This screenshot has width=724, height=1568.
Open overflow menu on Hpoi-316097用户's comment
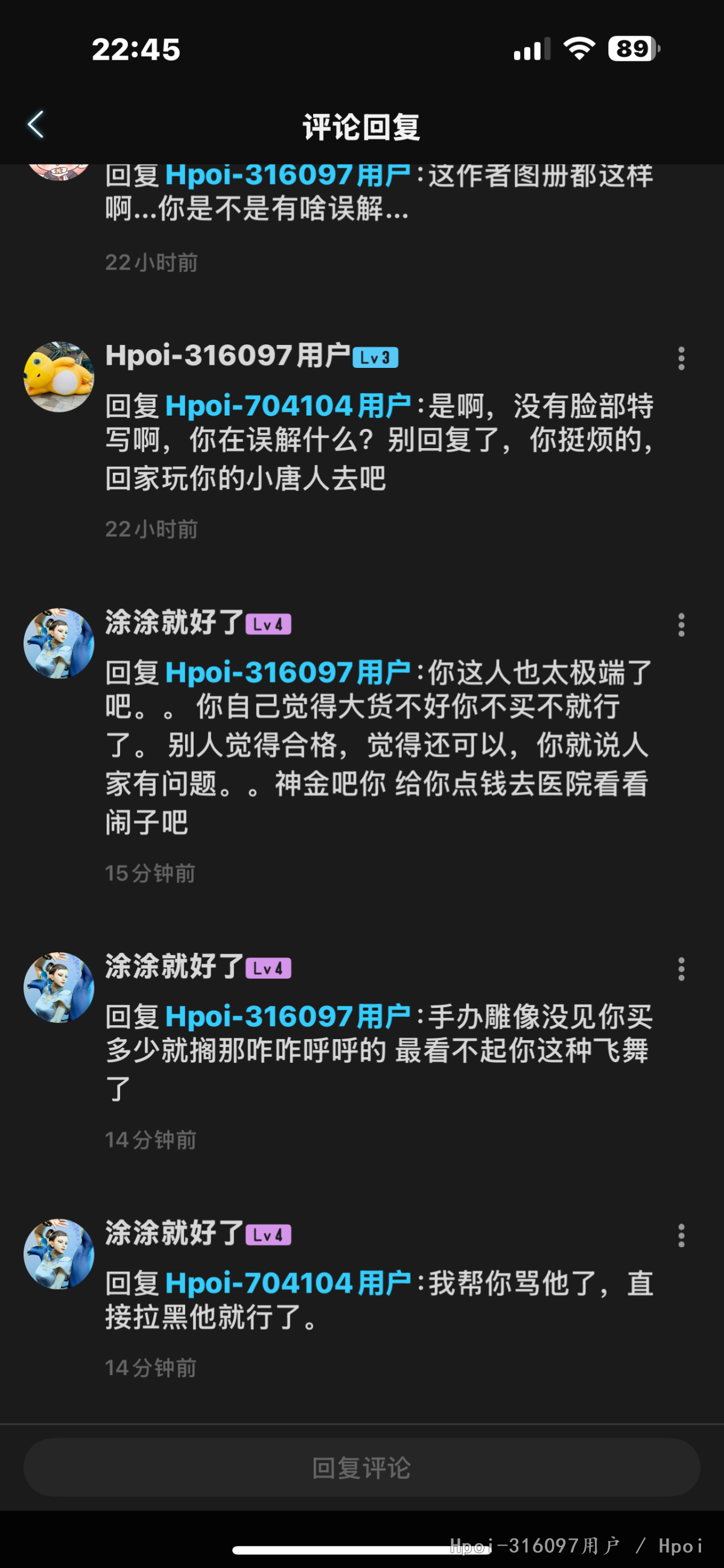click(x=681, y=358)
